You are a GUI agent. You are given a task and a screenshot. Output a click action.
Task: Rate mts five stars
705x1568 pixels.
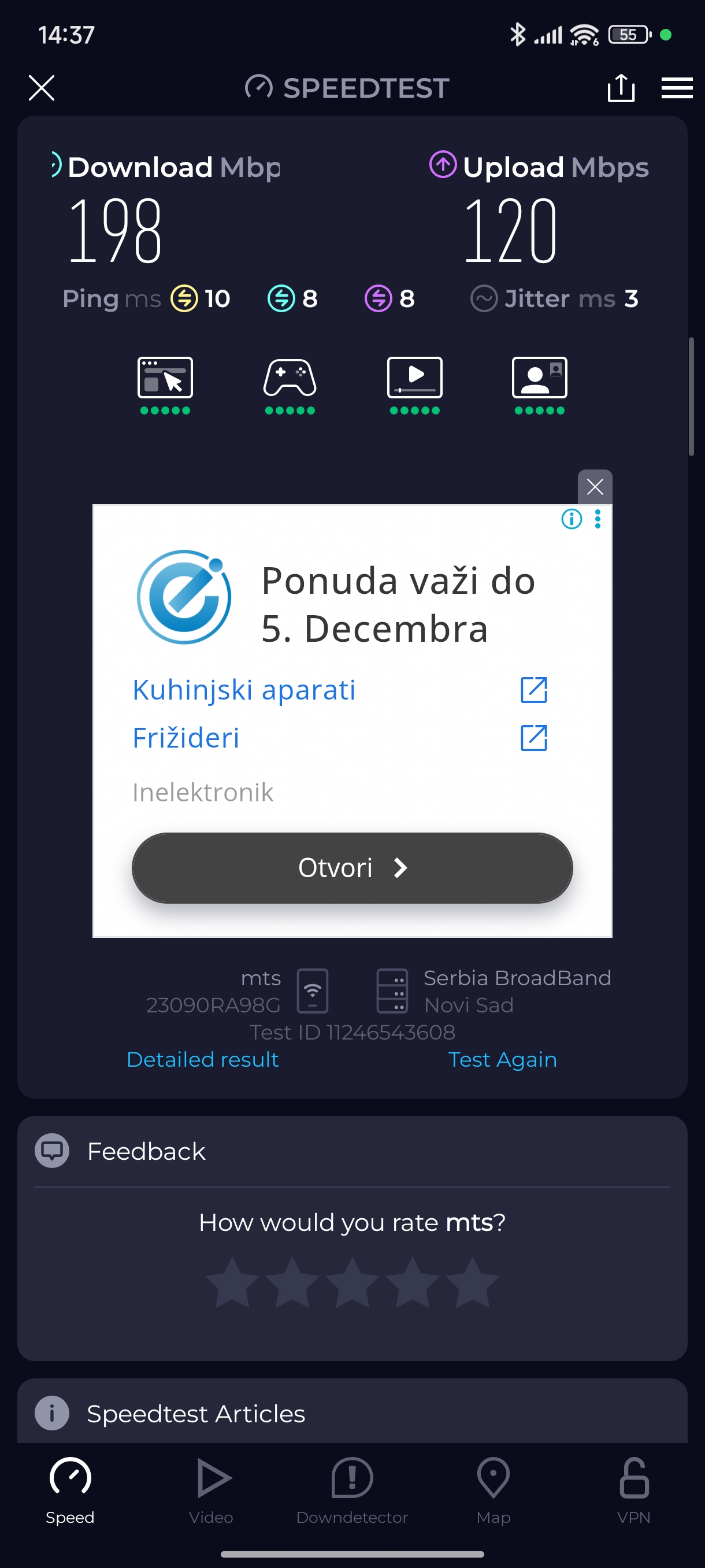coord(472,1282)
